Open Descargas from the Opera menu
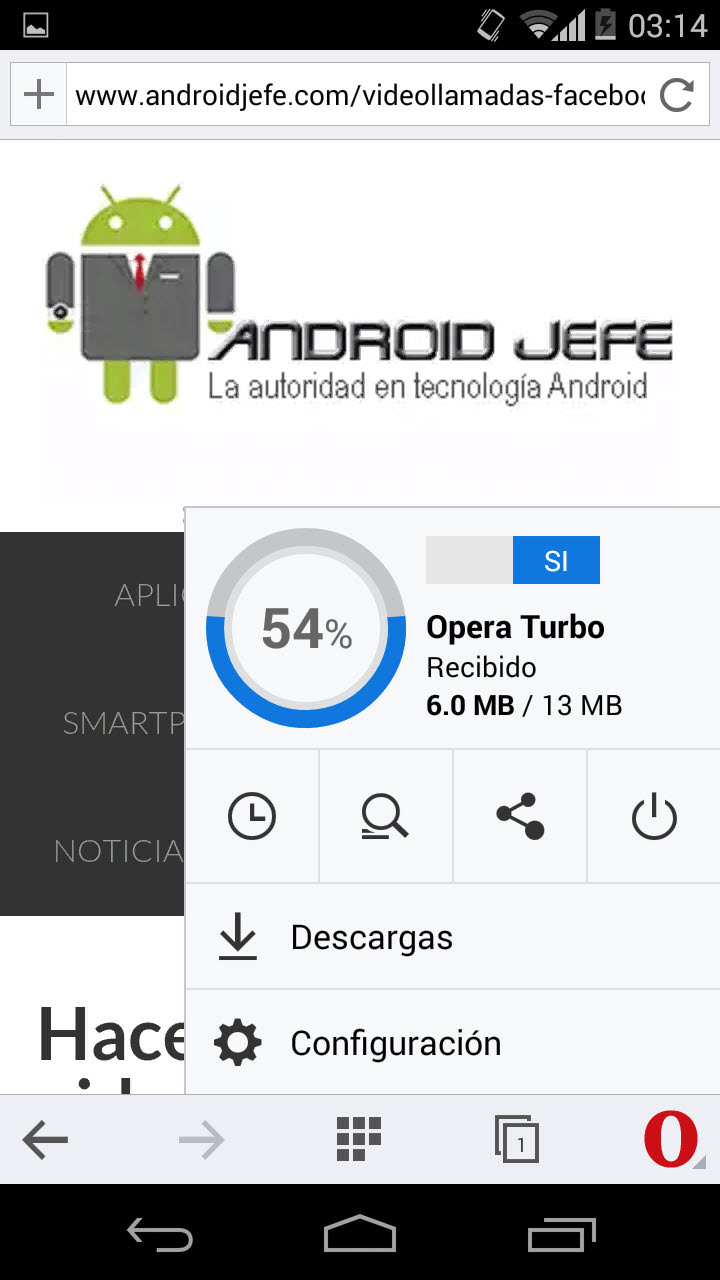The width and height of the screenshot is (720, 1280). (x=370, y=937)
